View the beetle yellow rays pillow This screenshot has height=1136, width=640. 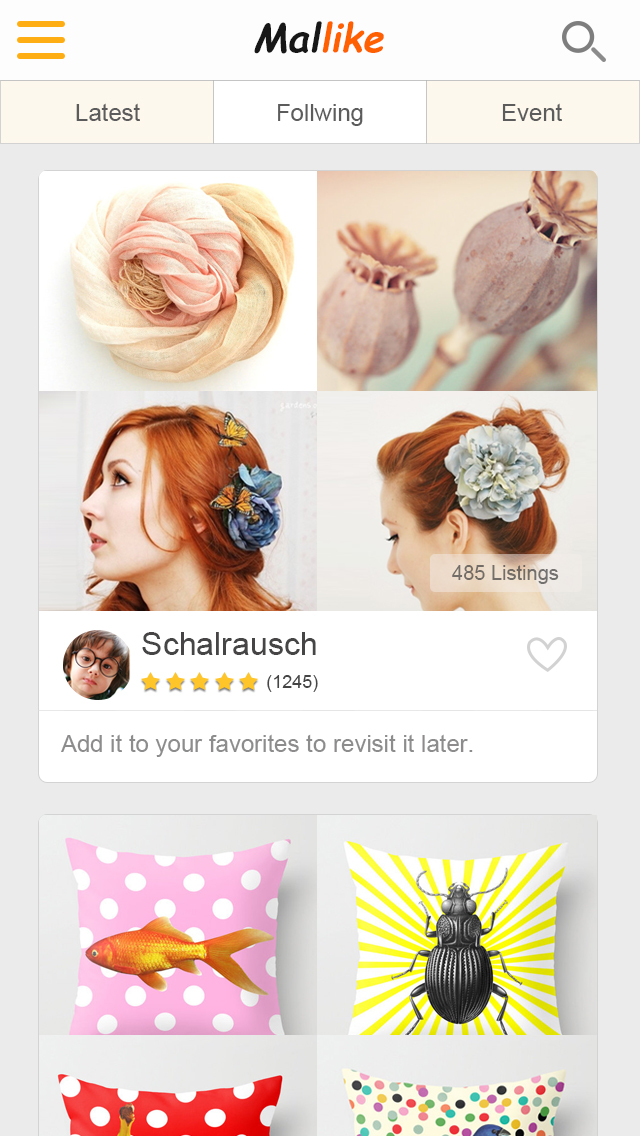(x=457, y=925)
